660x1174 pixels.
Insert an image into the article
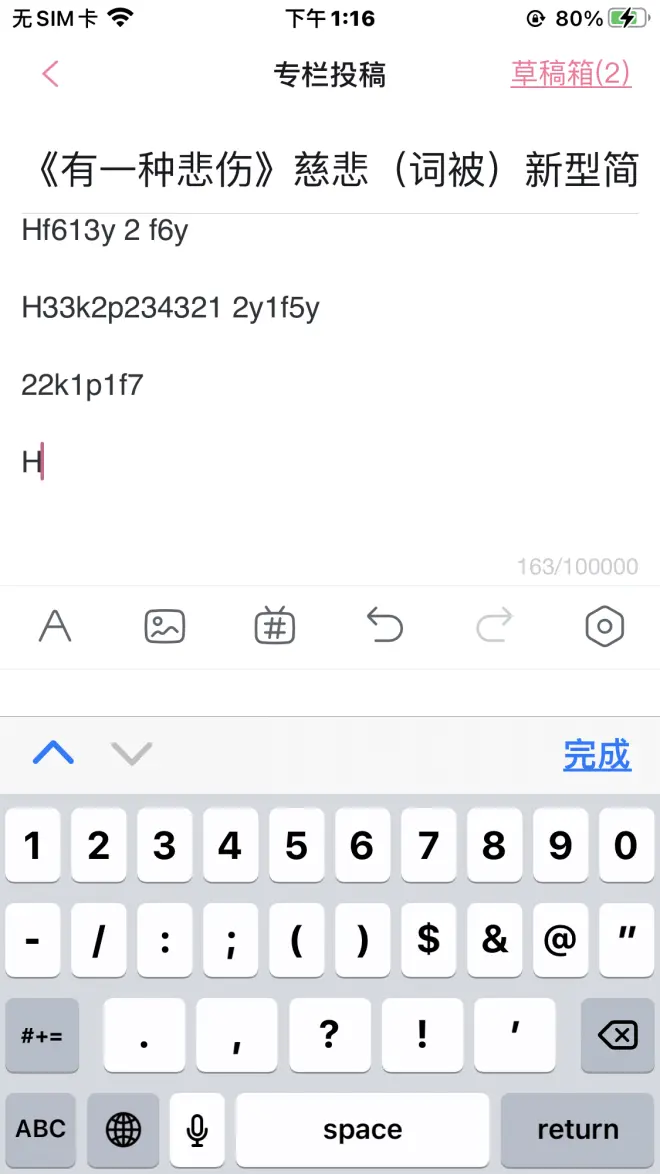pos(165,627)
